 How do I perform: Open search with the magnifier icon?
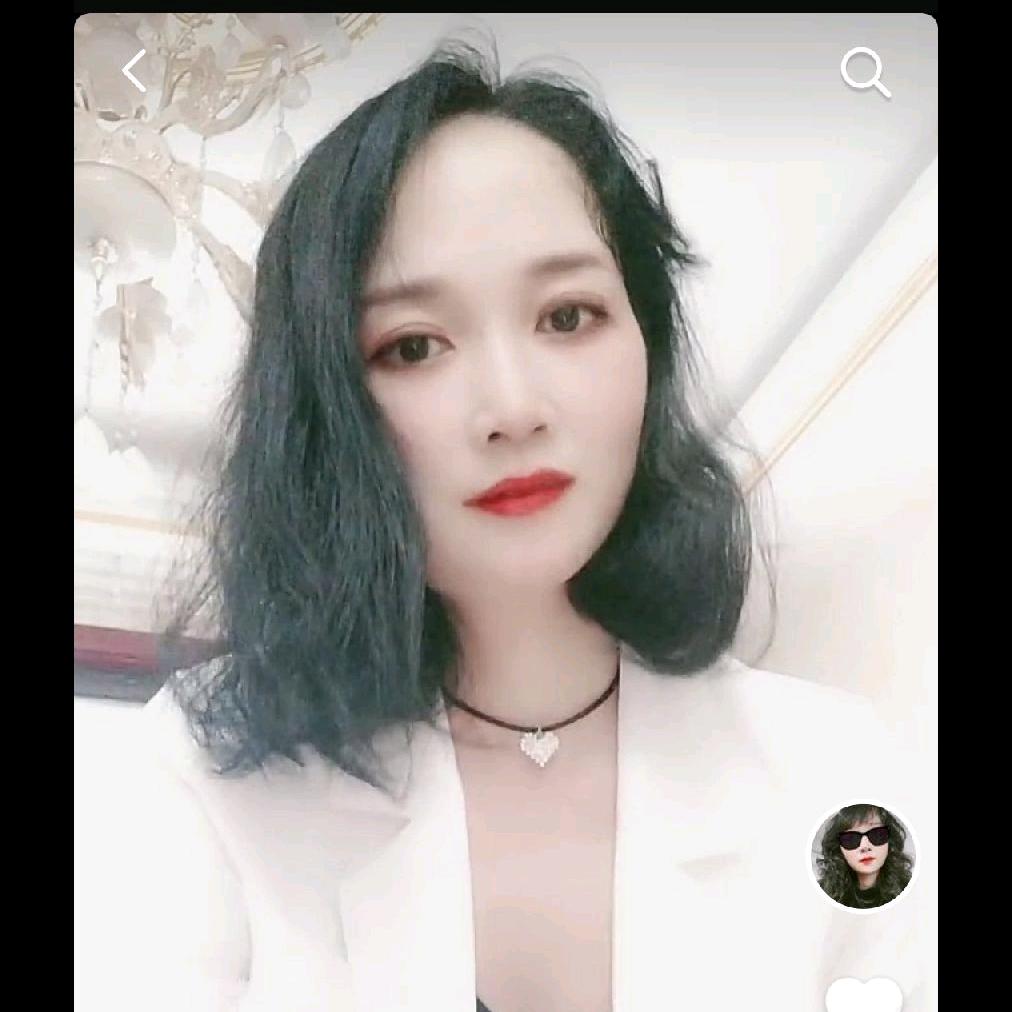pyautogui.click(x=864, y=73)
